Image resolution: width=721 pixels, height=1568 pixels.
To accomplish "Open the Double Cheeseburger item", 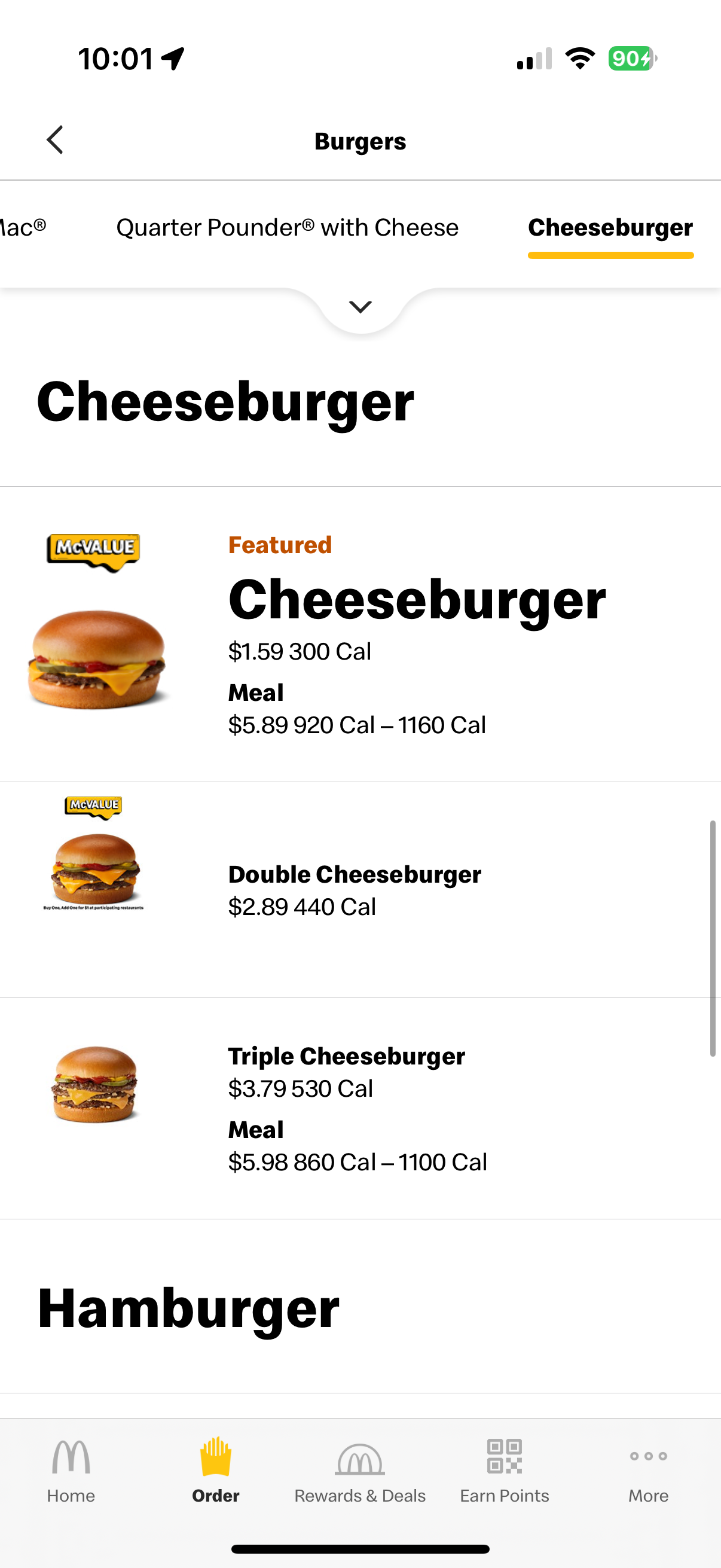I will (x=354, y=889).
